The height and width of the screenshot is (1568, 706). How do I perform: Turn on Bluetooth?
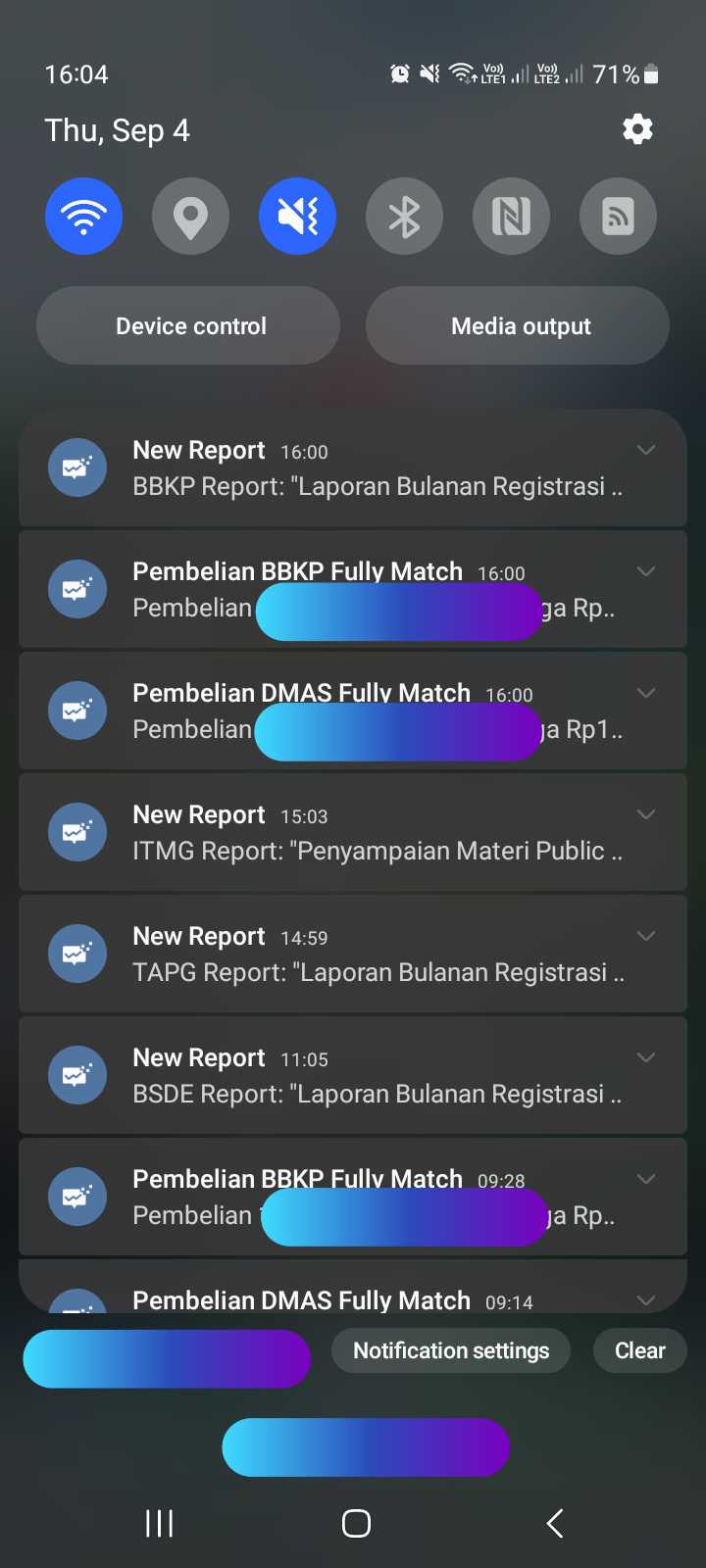(404, 216)
